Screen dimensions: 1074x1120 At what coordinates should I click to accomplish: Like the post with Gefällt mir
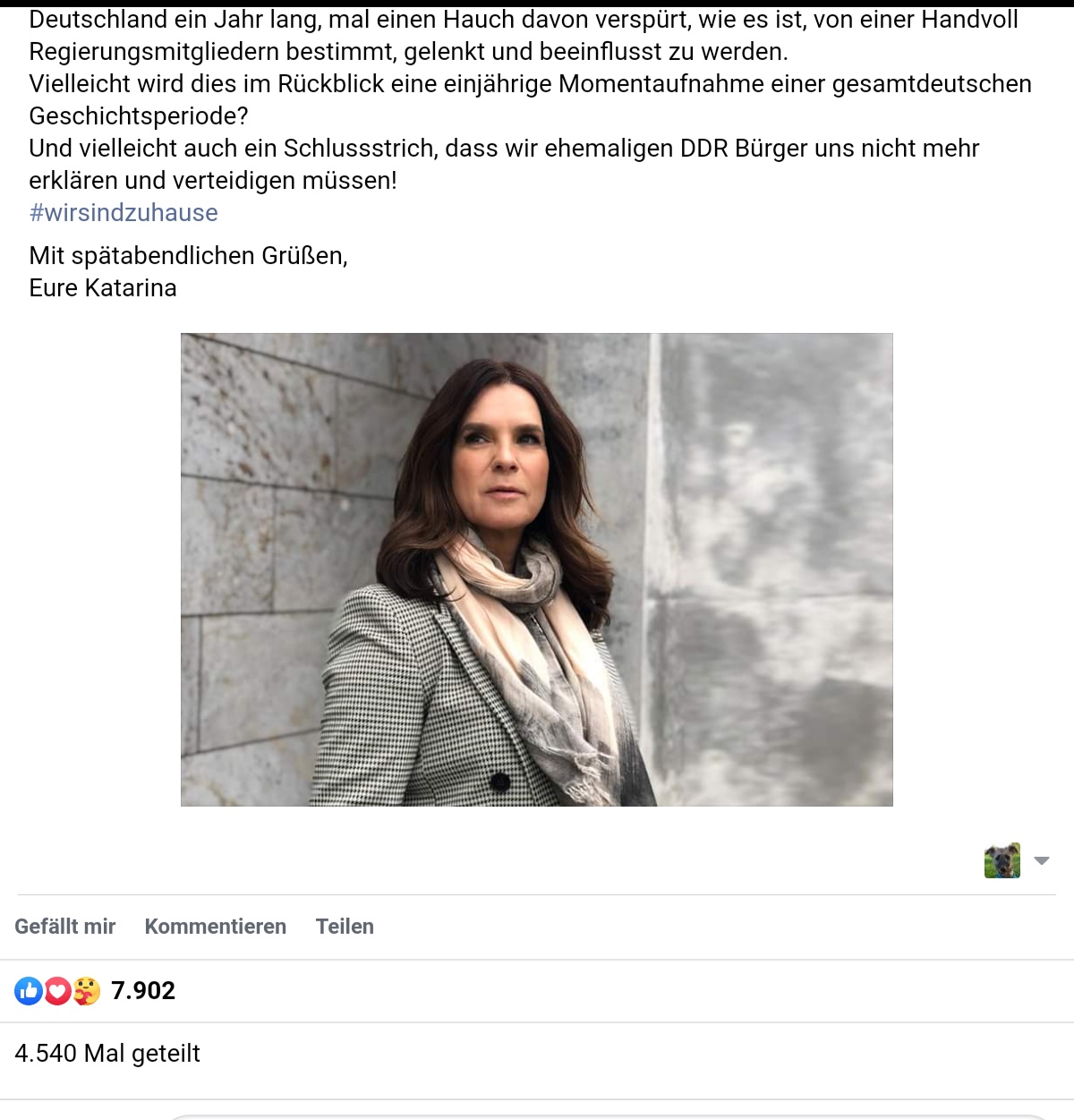(65, 927)
